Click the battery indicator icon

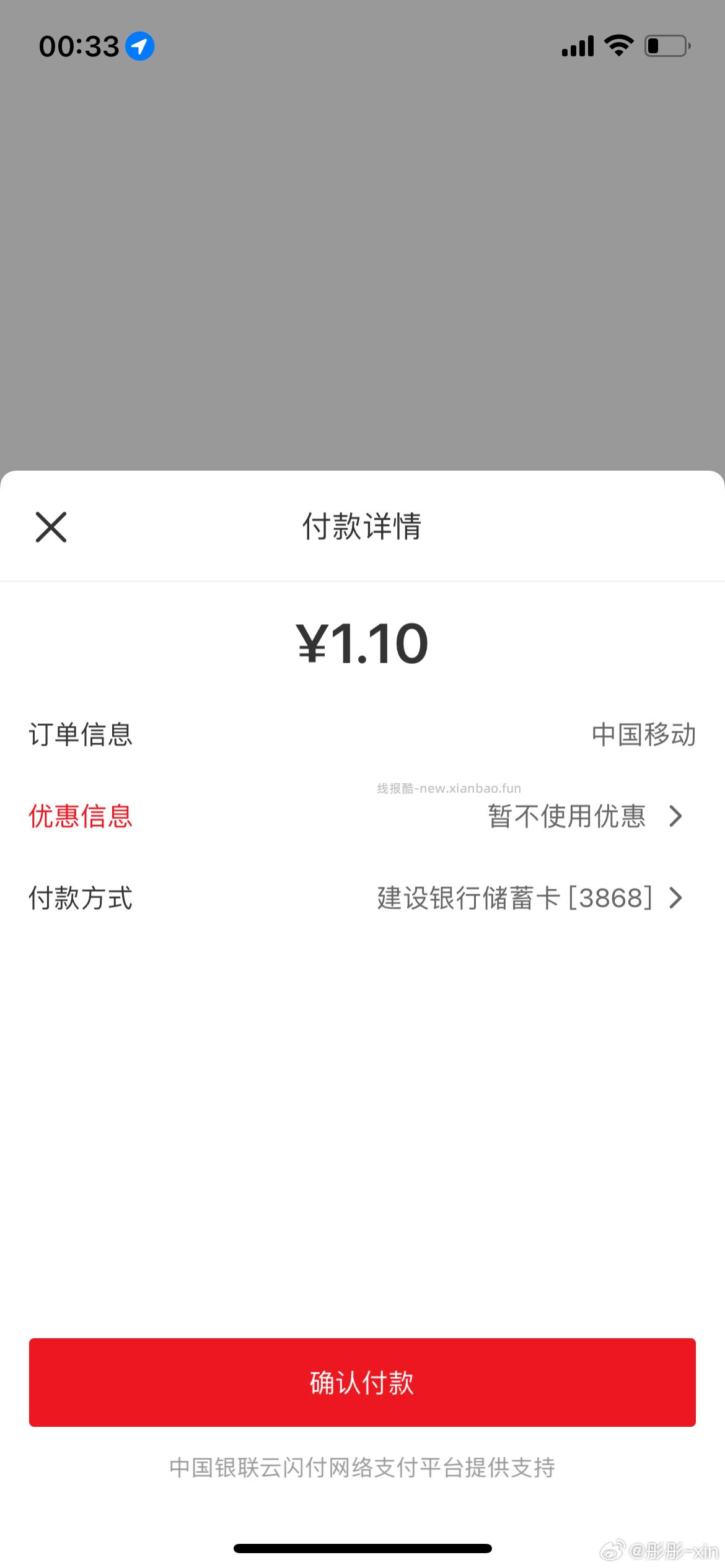pos(668,45)
